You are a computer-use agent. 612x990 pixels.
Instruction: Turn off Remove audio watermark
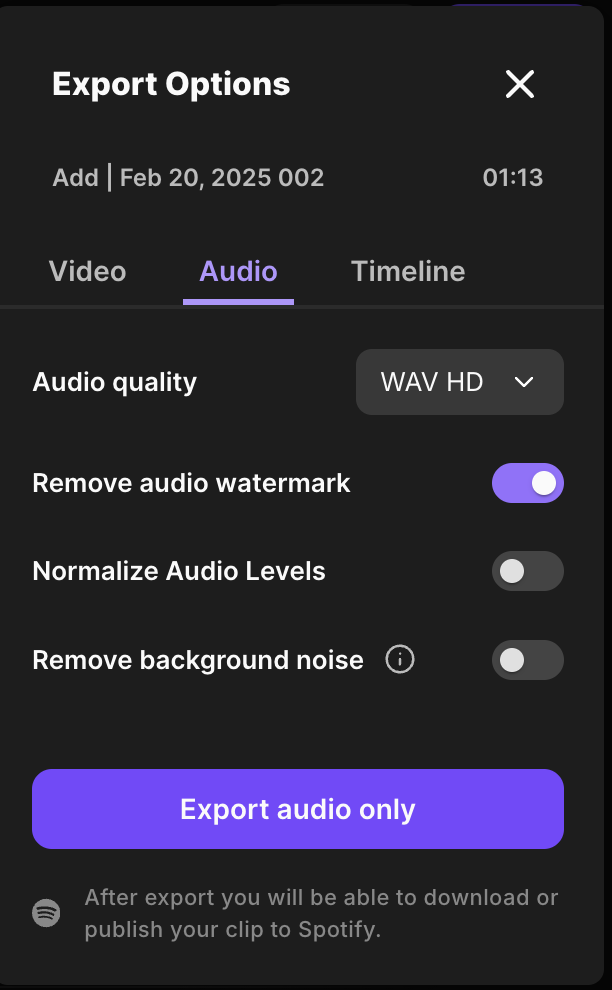[x=528, y=484]
